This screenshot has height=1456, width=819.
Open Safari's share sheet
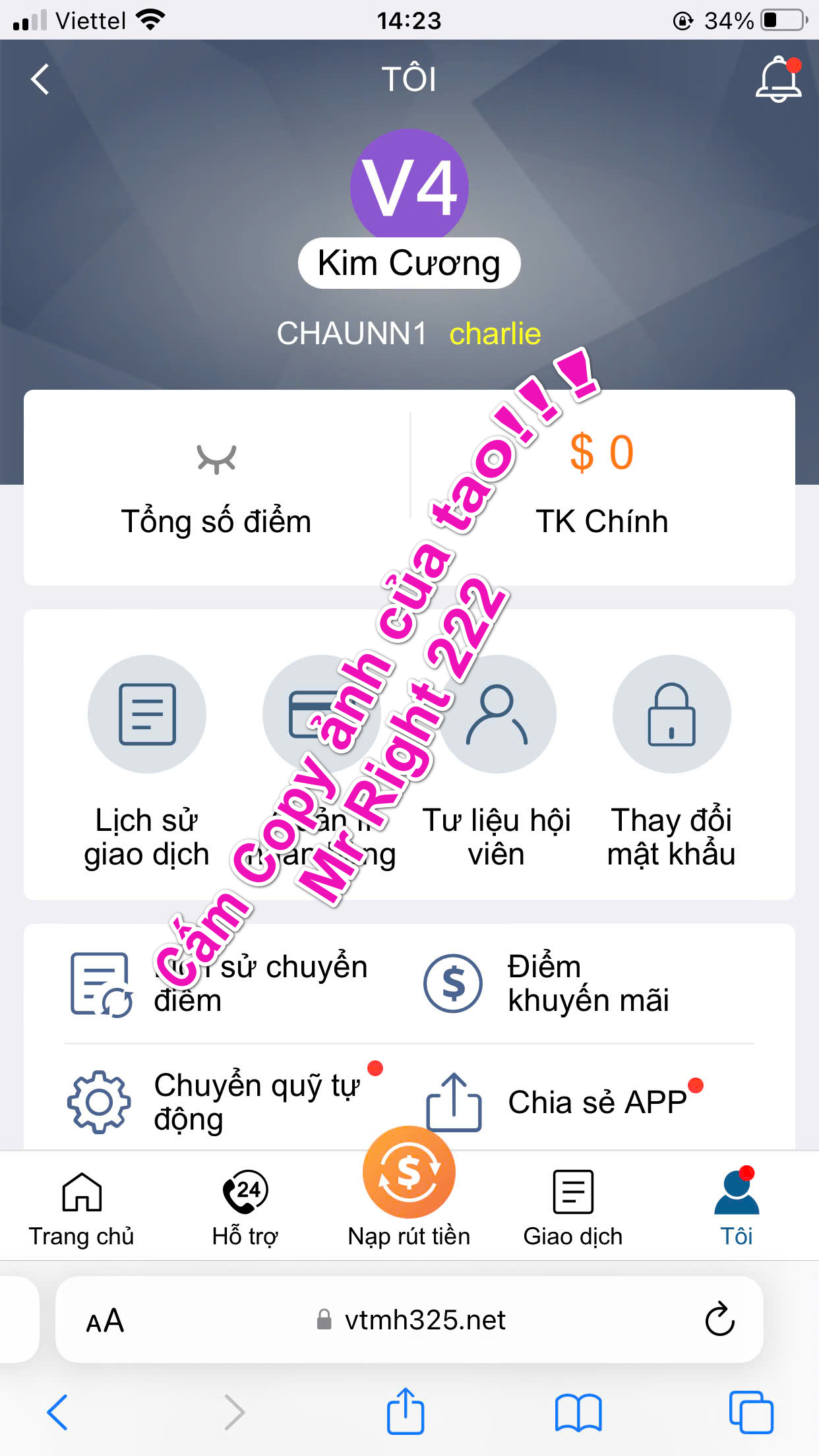click(405, 1411)
